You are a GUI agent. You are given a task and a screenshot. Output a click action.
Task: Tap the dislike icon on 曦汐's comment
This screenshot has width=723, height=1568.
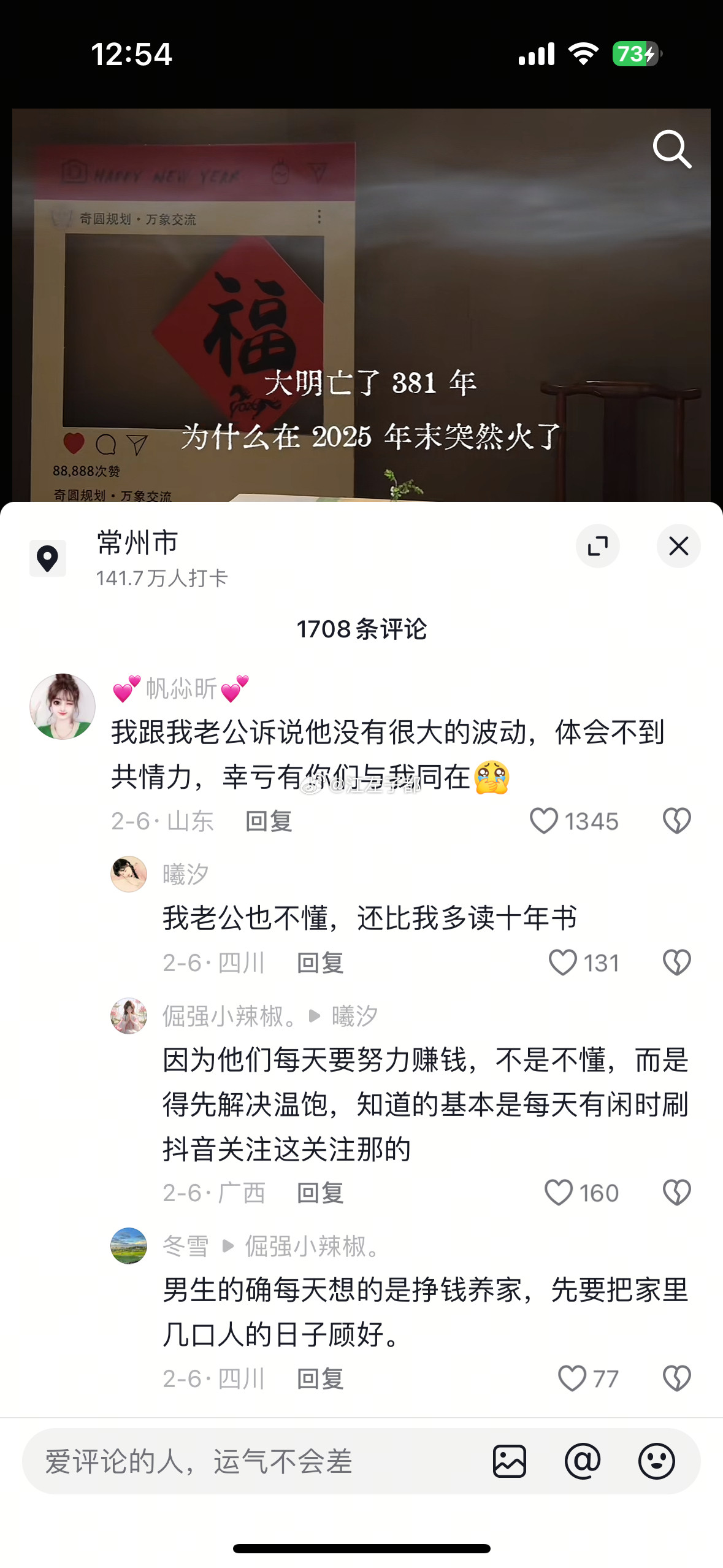675,963
